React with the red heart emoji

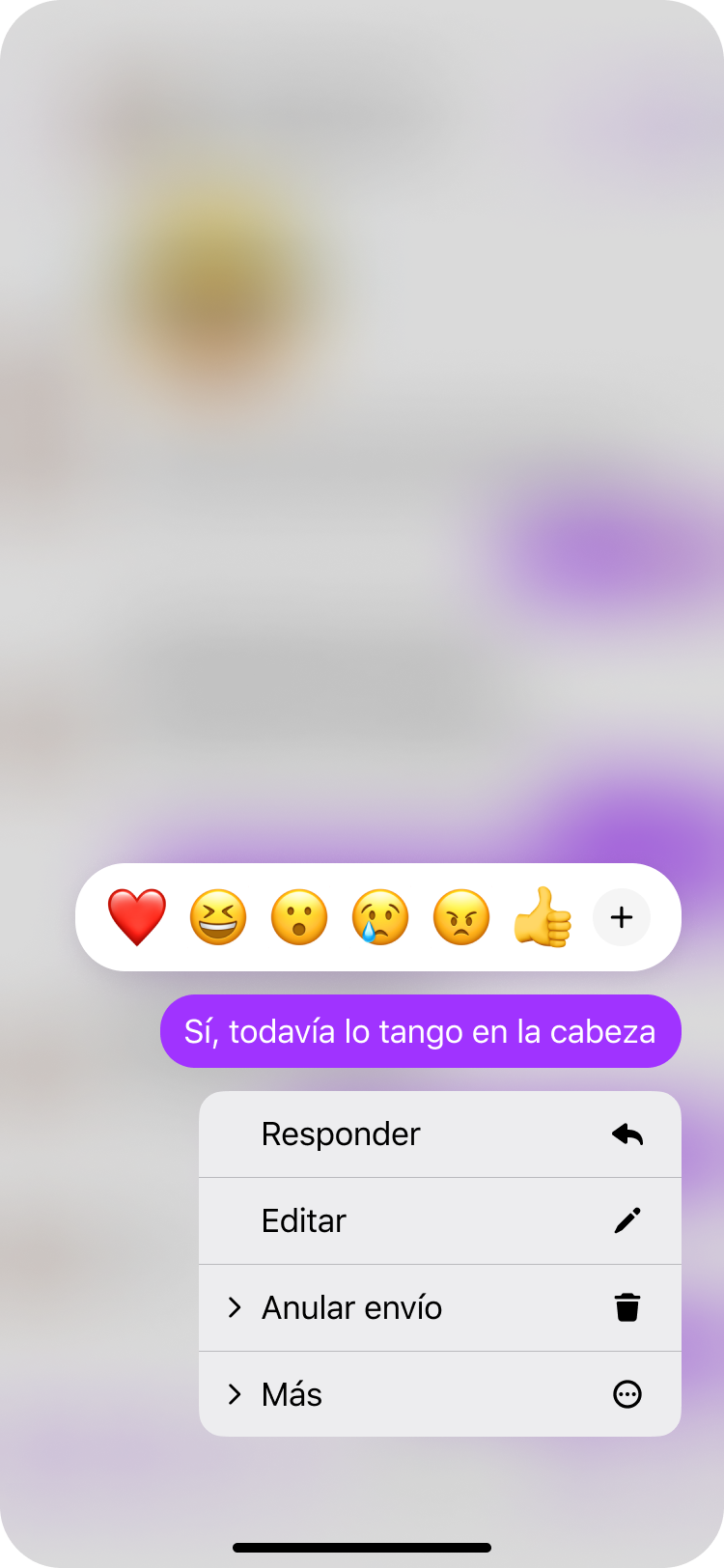coord(137,917)
